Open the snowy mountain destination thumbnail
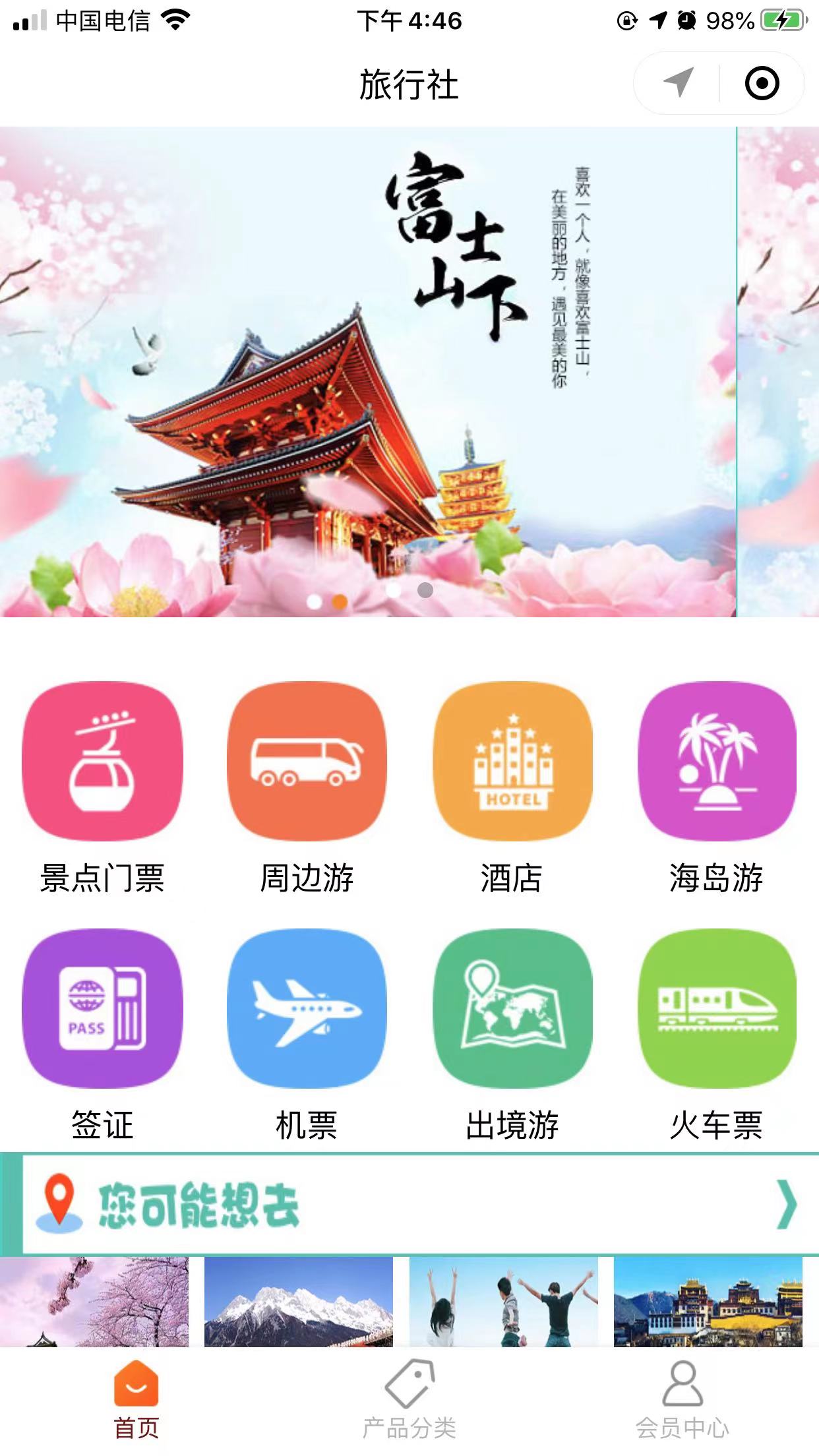819x1456 pixels. pyautogui.click(x=298, y=1302)
